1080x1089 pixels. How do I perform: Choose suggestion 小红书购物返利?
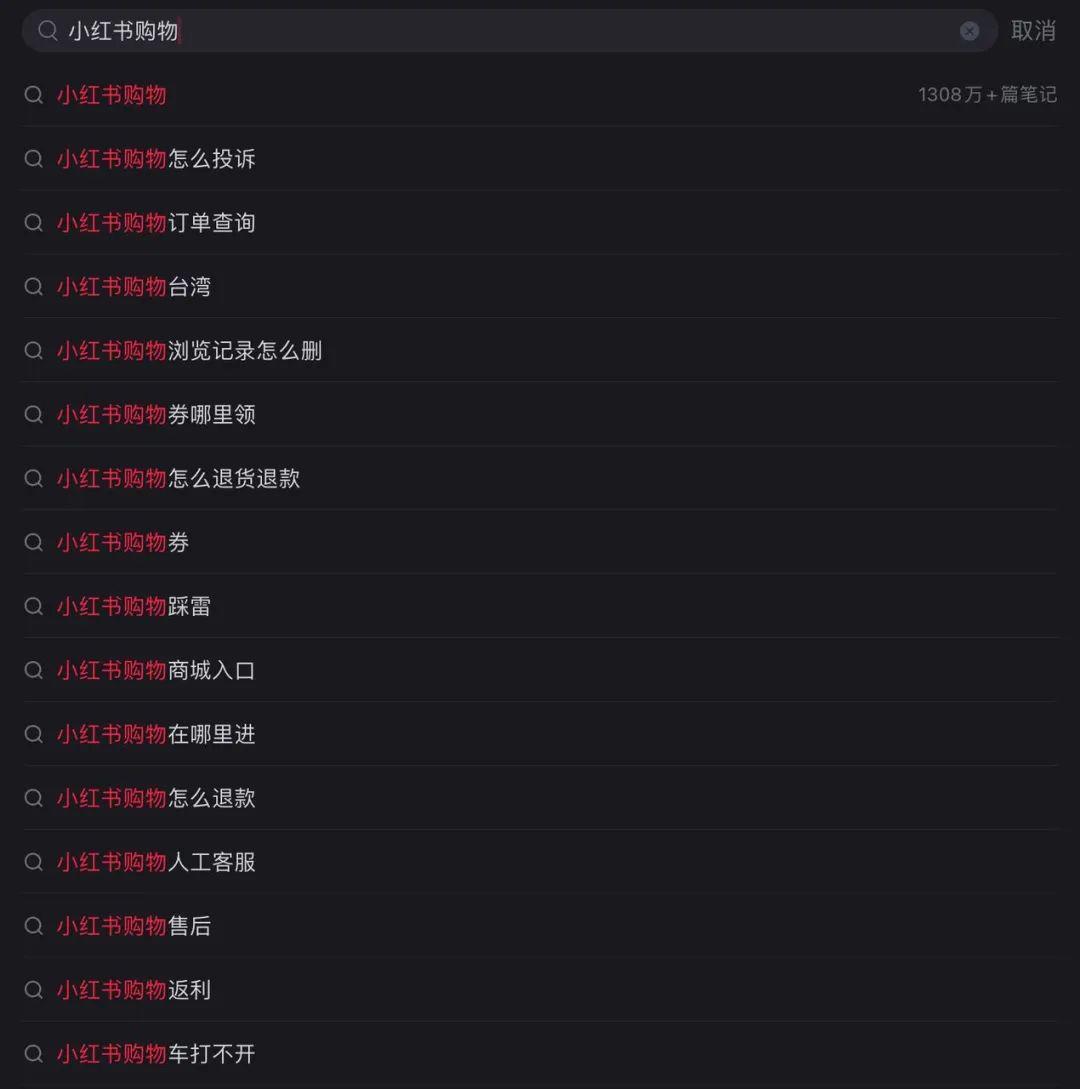[134, 990]
